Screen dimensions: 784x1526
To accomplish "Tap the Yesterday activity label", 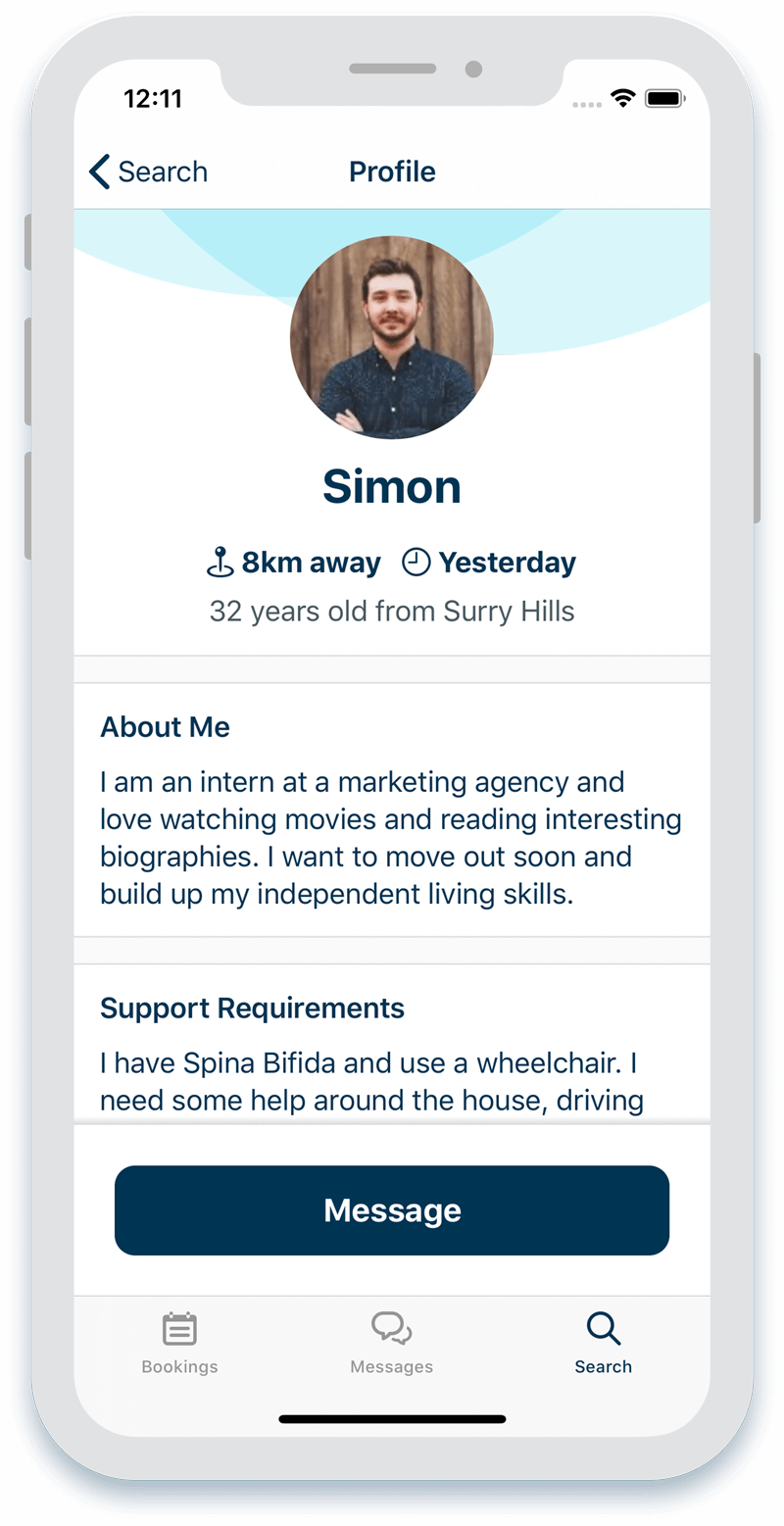I will point(507,562).
